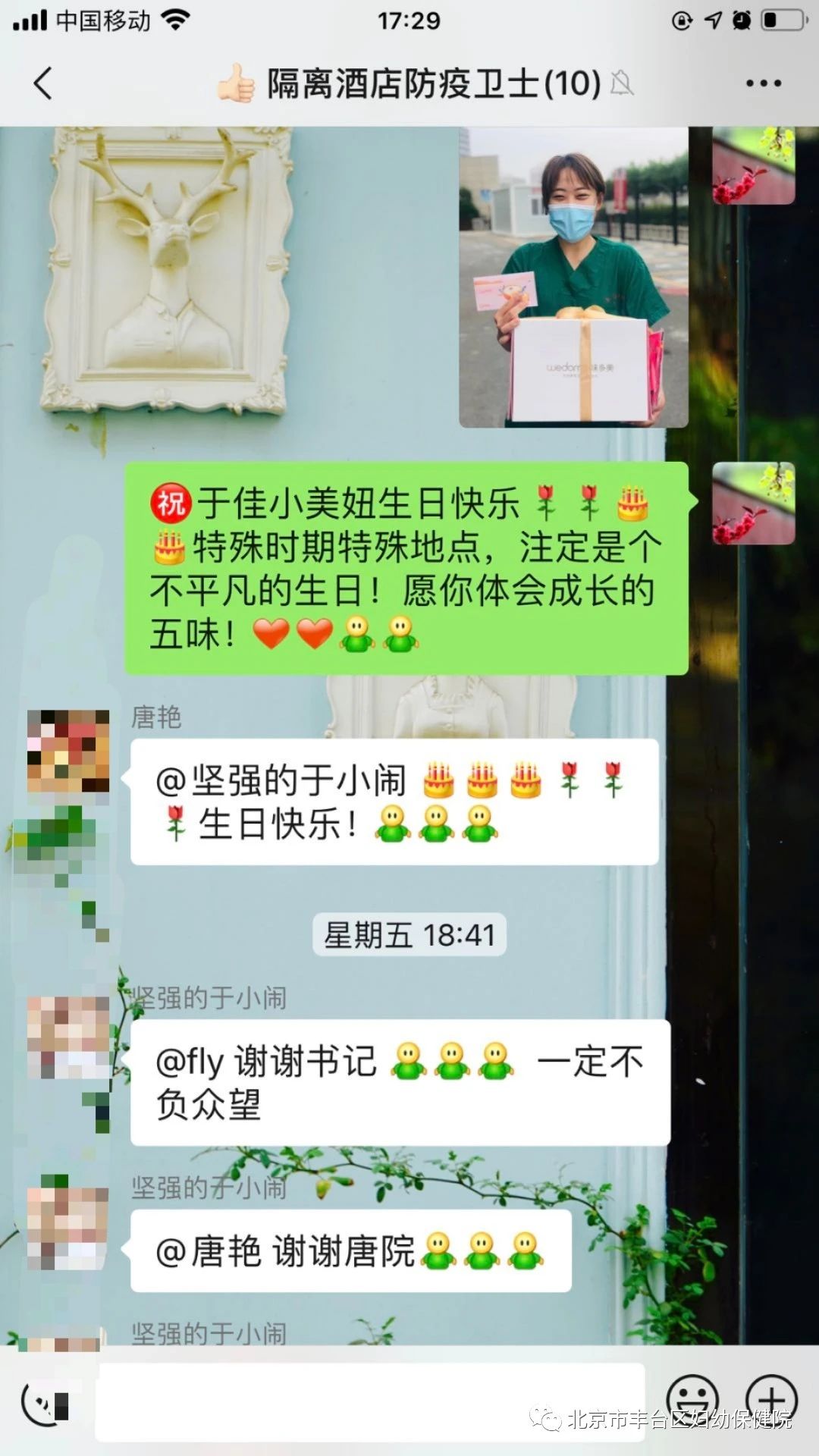Open 唐艳's profile avatar
The width and height of the screenshot is (819, 1456).
[68, 751]
